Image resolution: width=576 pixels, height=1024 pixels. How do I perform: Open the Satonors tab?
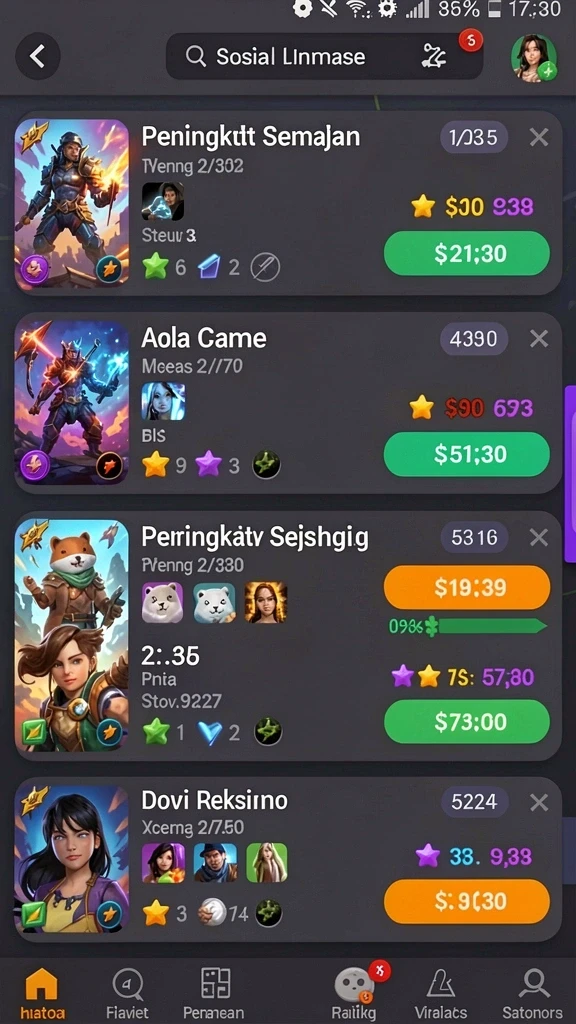(533, 993)
